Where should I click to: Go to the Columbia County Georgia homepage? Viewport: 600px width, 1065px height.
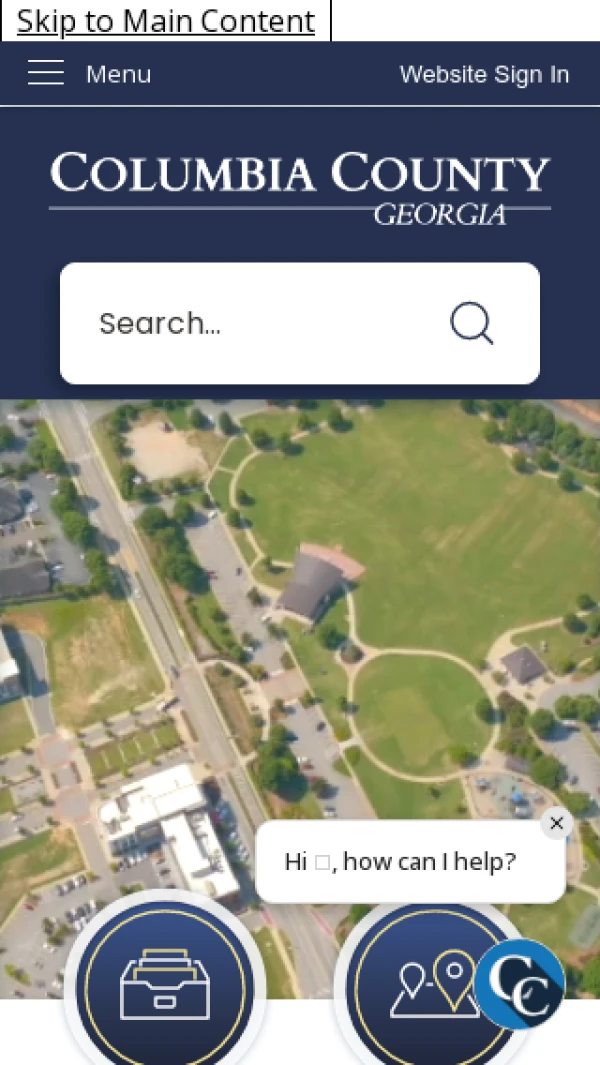click(300, 187)
